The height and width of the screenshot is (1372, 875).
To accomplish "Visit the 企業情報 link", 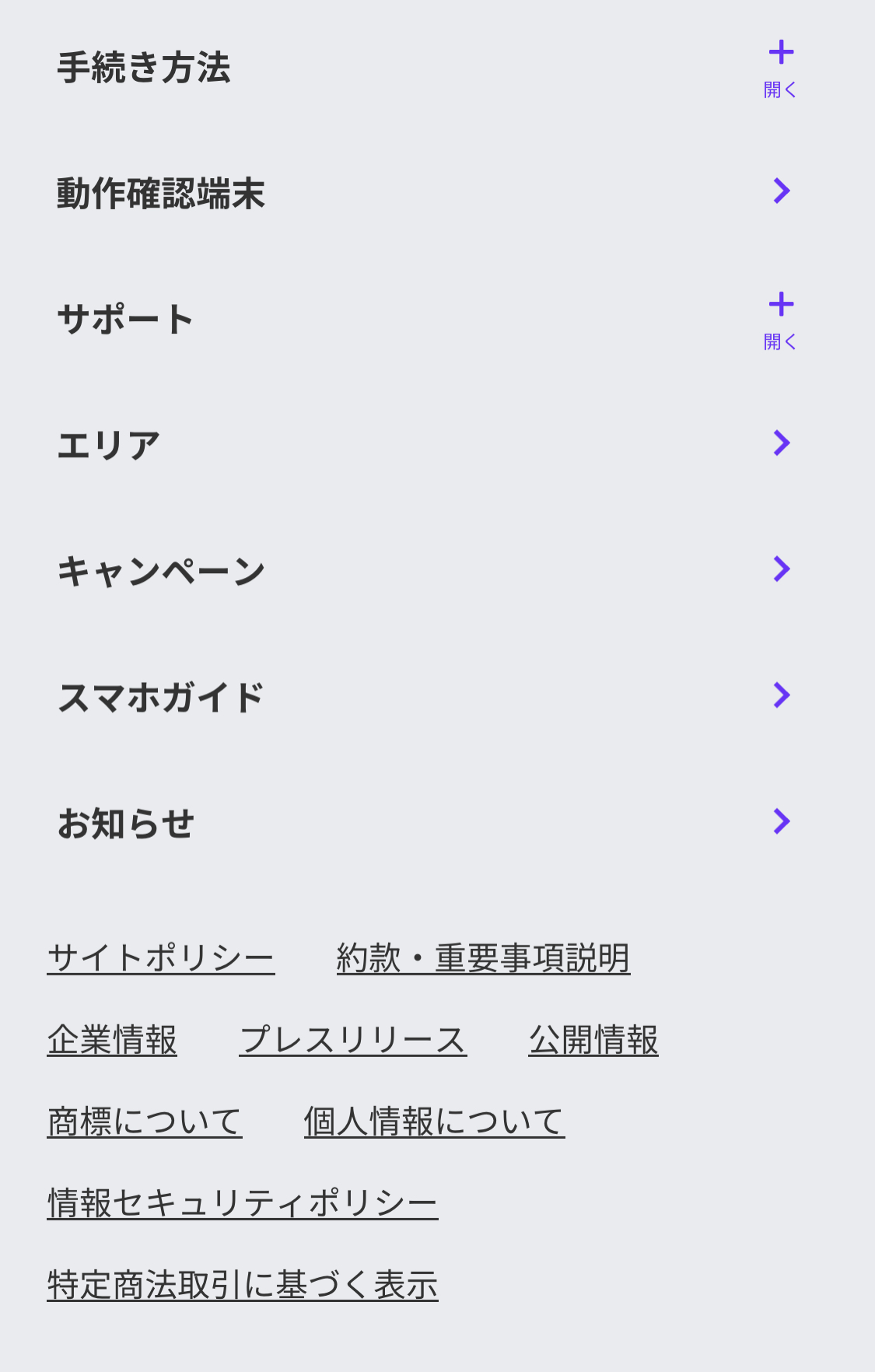I will [x=112, y=1040].
